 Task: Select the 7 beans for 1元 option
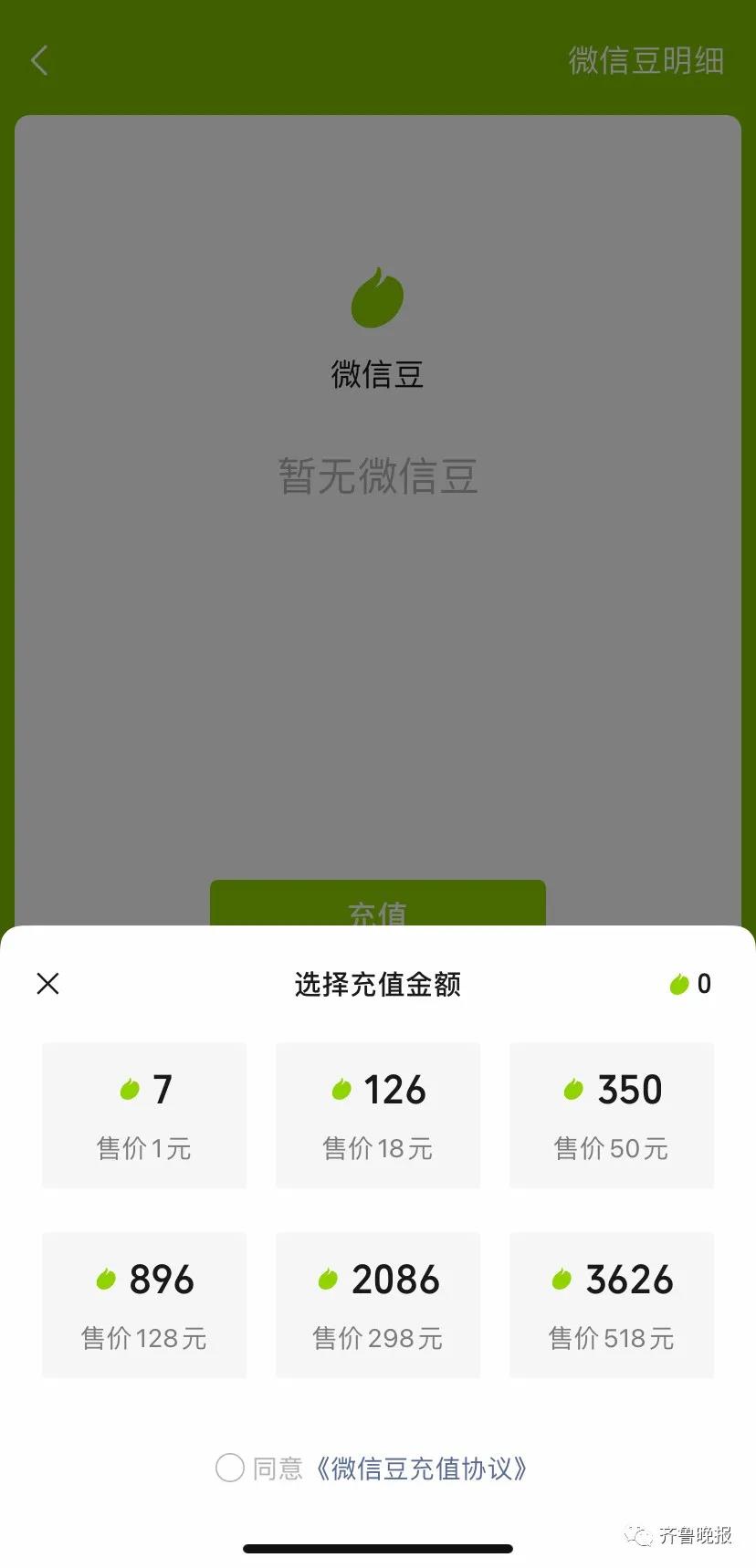tap(144, 1115)
